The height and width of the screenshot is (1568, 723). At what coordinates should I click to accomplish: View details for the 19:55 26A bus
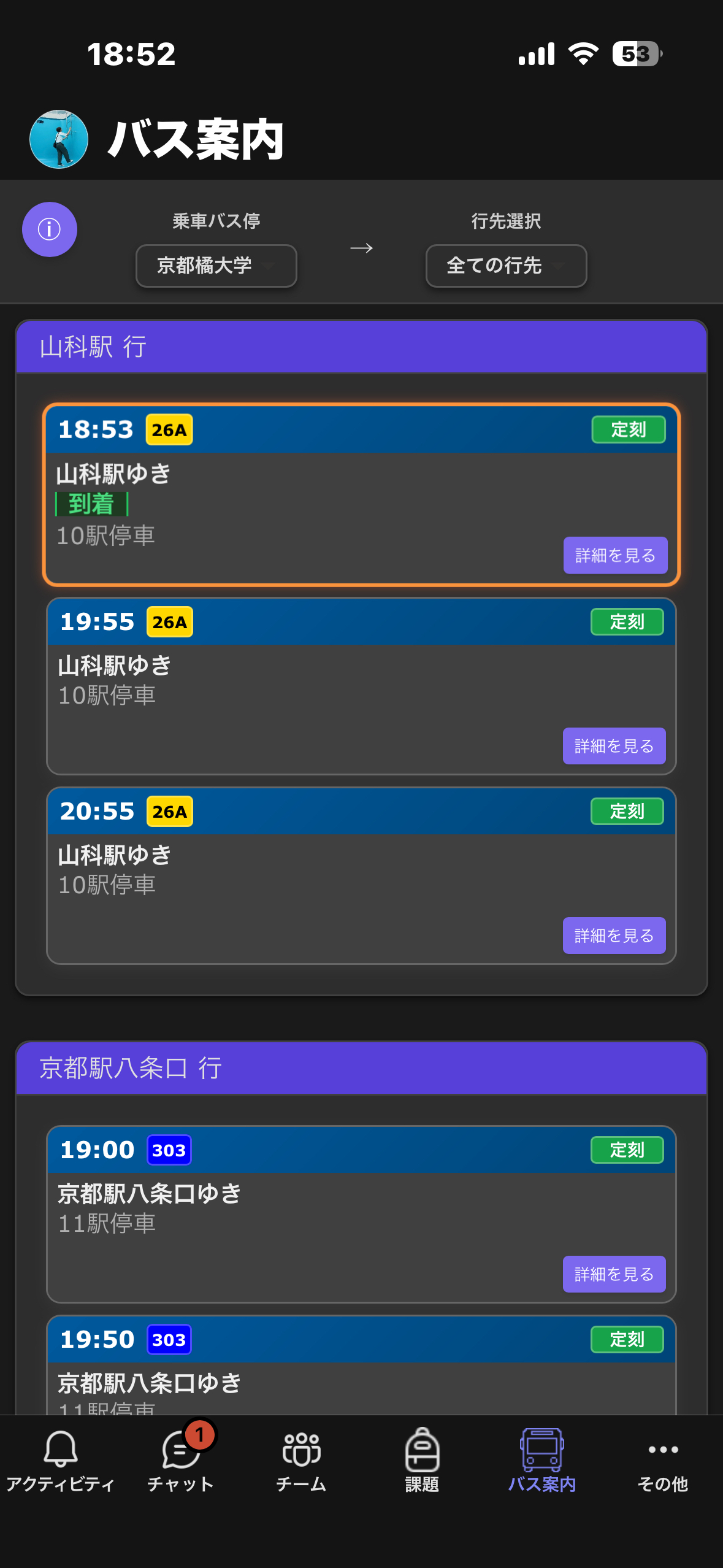point(614,746)
